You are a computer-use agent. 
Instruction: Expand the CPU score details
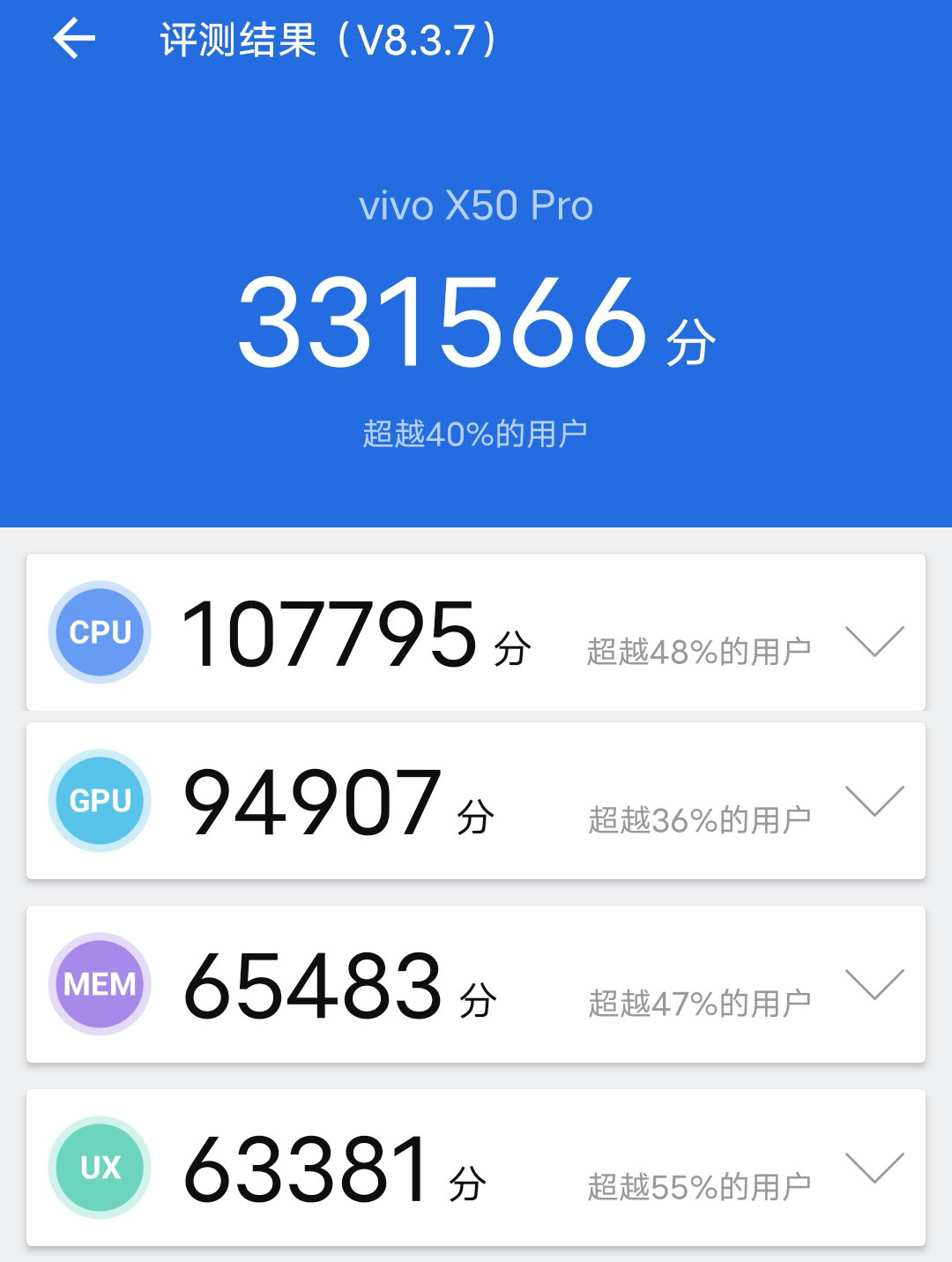point(874,641)
